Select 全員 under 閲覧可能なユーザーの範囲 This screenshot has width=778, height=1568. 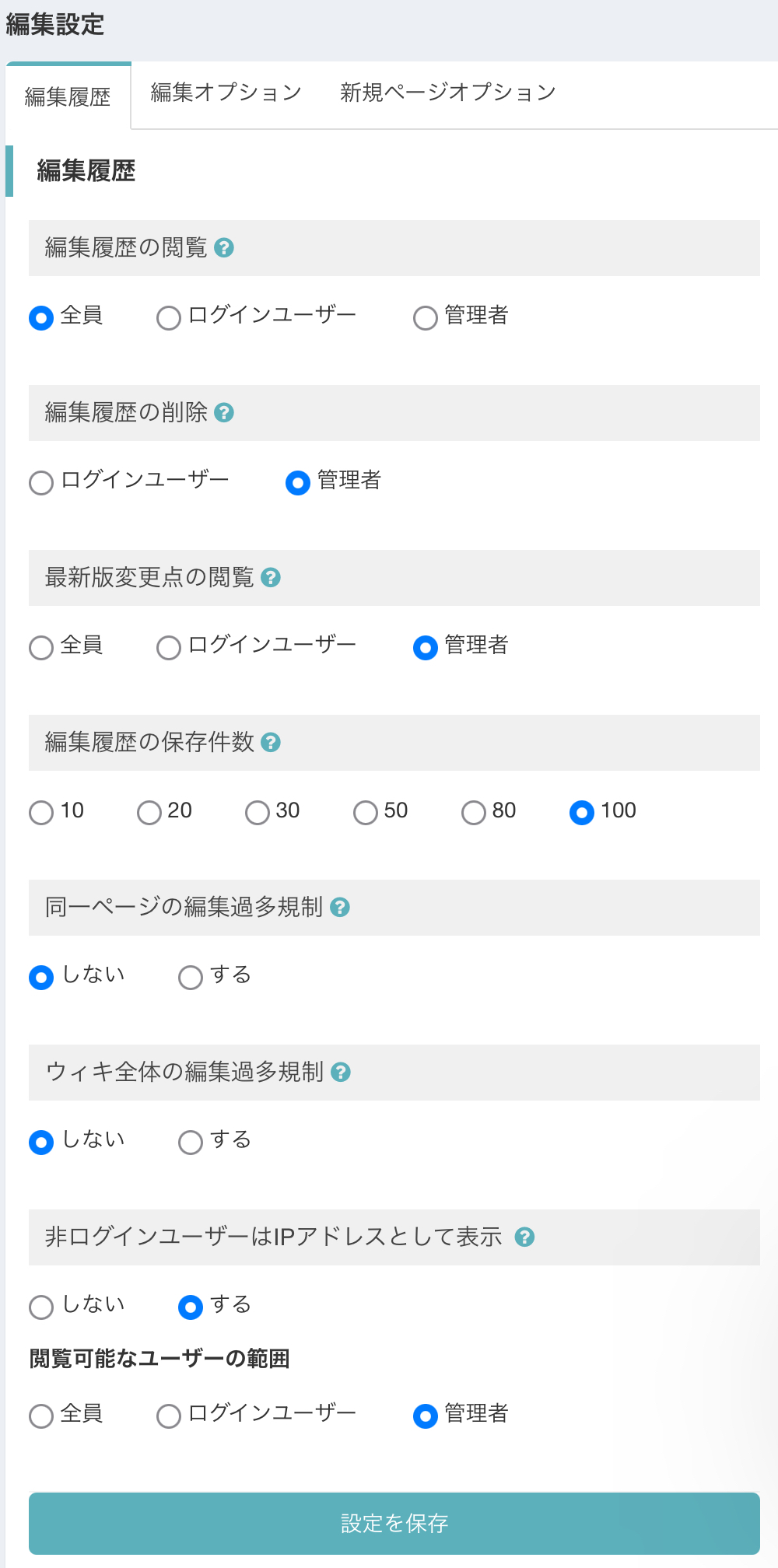(x=41, y=1416)
